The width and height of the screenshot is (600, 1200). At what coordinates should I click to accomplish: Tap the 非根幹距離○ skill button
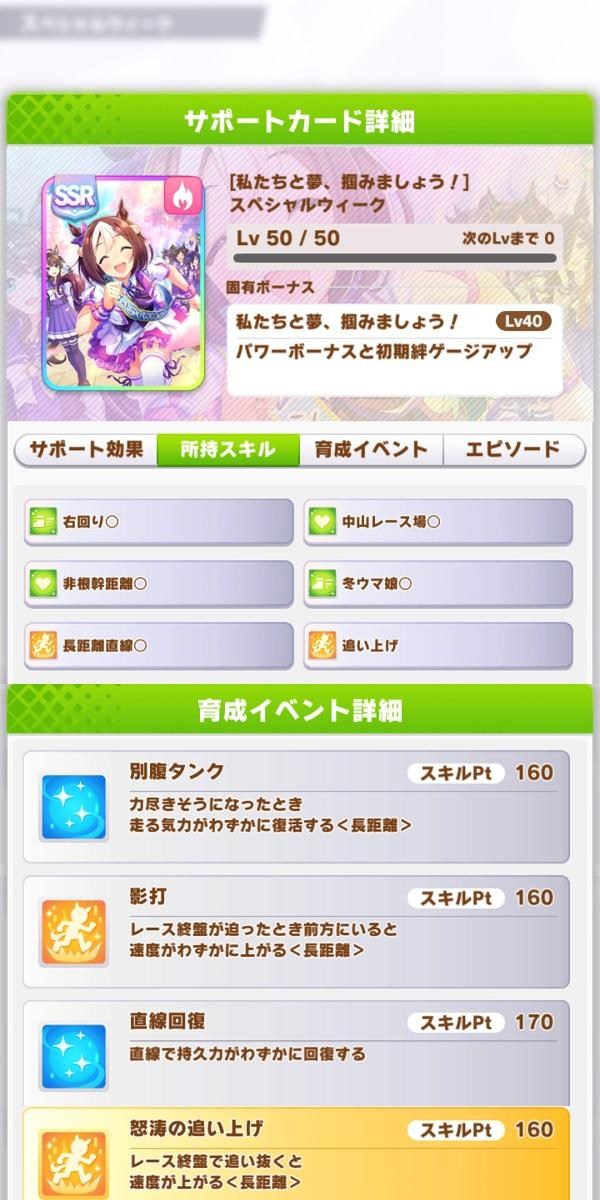pos(159,583)
